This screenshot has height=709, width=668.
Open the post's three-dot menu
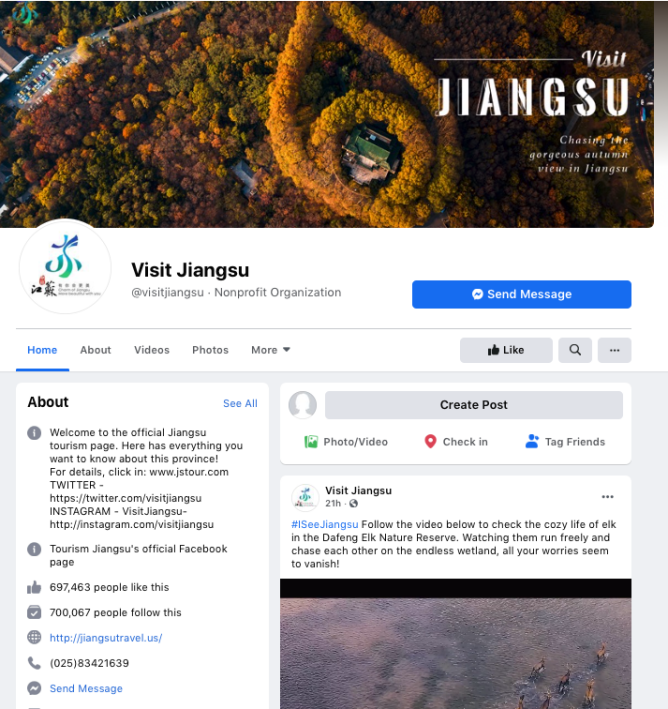point(607,497)
